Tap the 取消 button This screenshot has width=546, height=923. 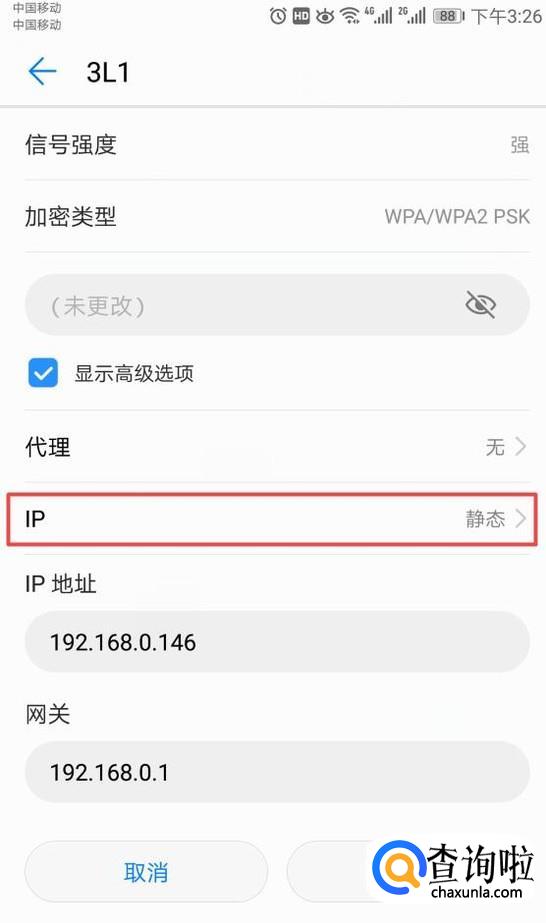[146, 872]
